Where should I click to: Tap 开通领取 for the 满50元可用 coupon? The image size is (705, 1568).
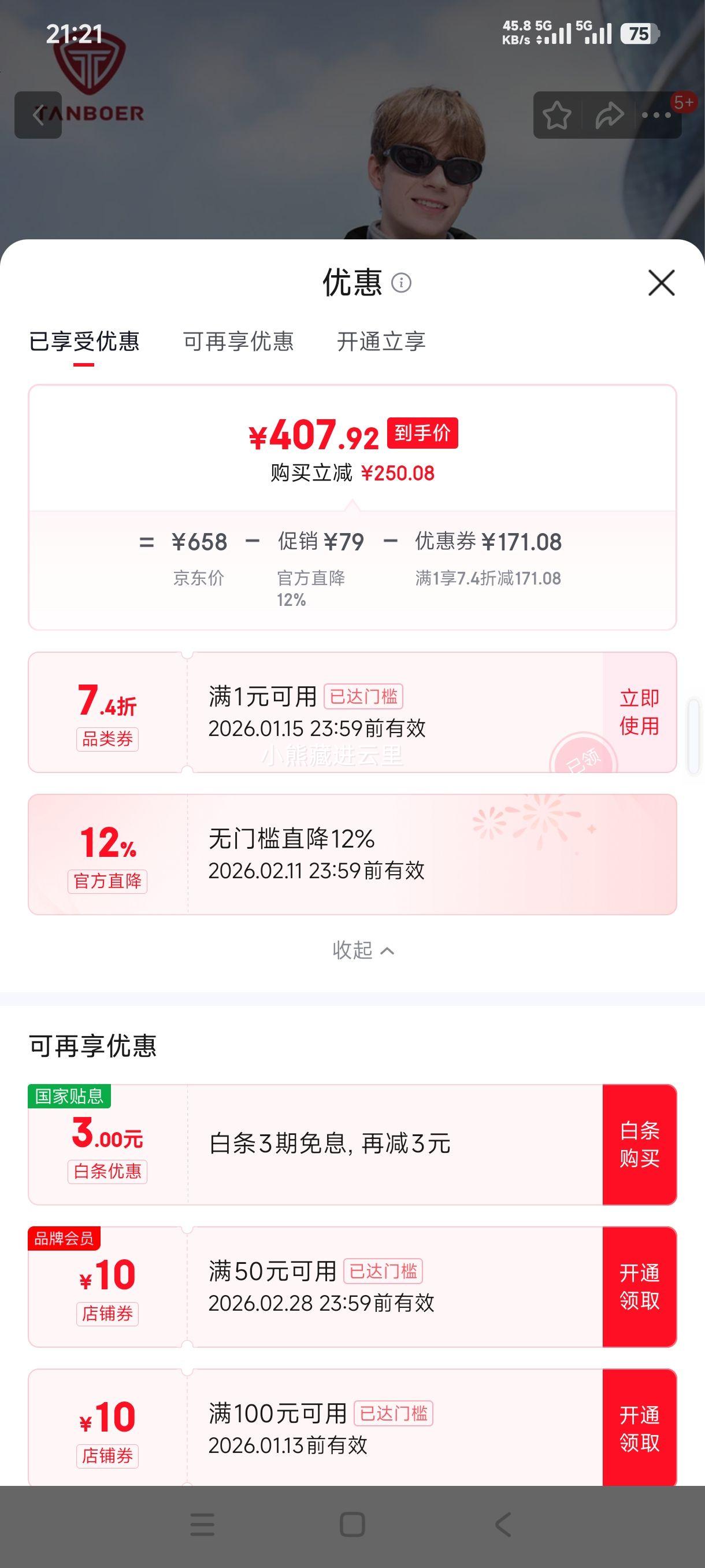click(639, 1287)
